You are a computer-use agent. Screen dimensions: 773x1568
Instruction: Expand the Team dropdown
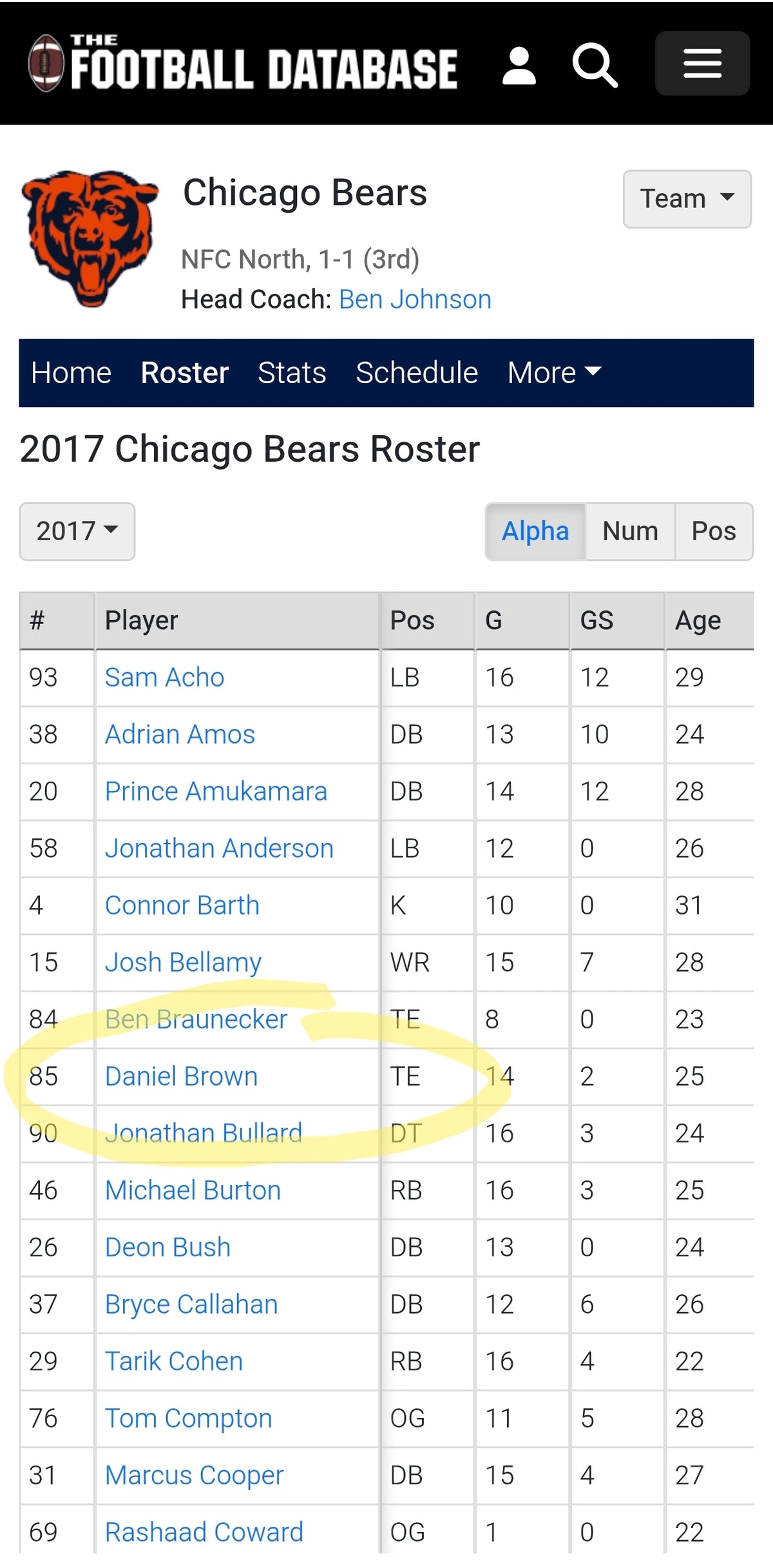coord(687,199)
